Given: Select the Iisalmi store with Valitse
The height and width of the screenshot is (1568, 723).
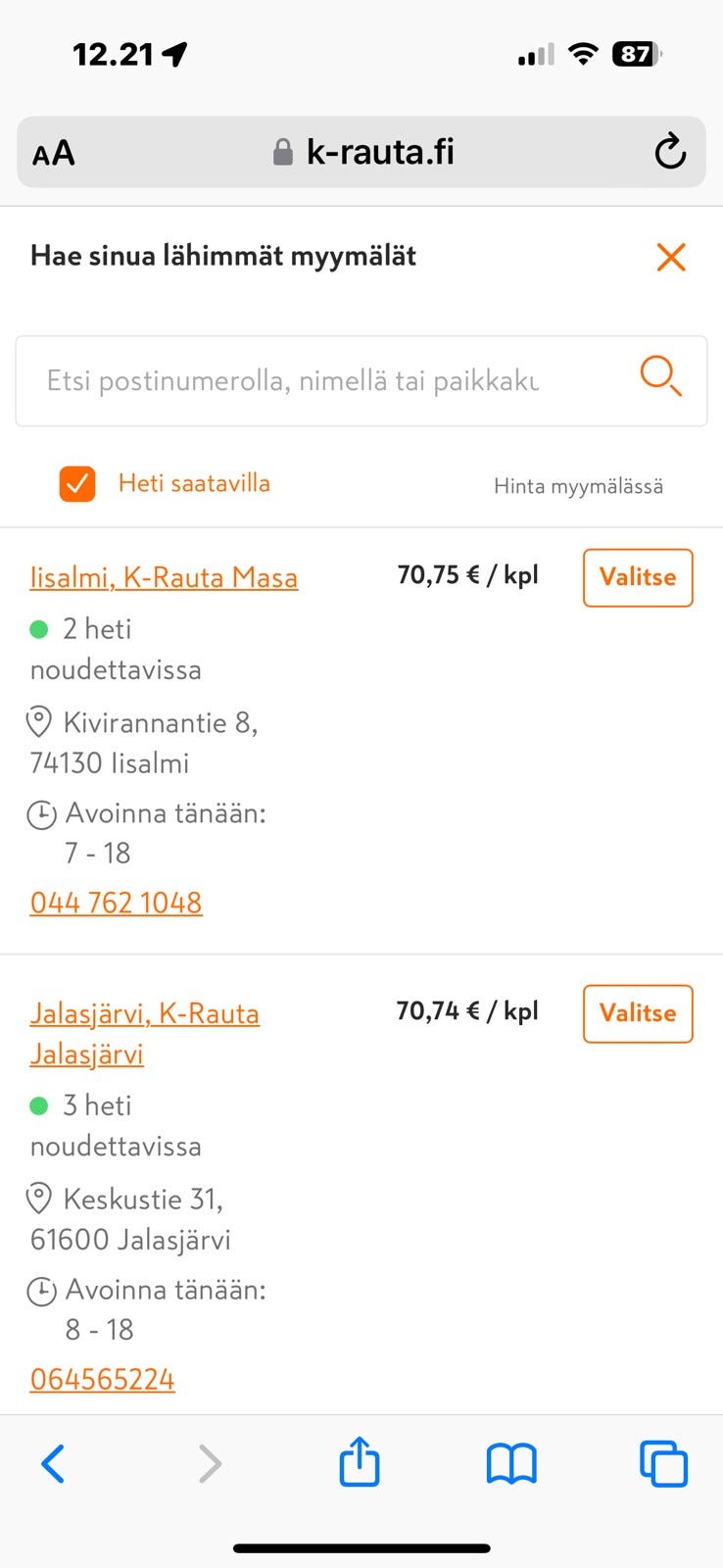Looking at the screenshot, I should (x=638, y=577).
